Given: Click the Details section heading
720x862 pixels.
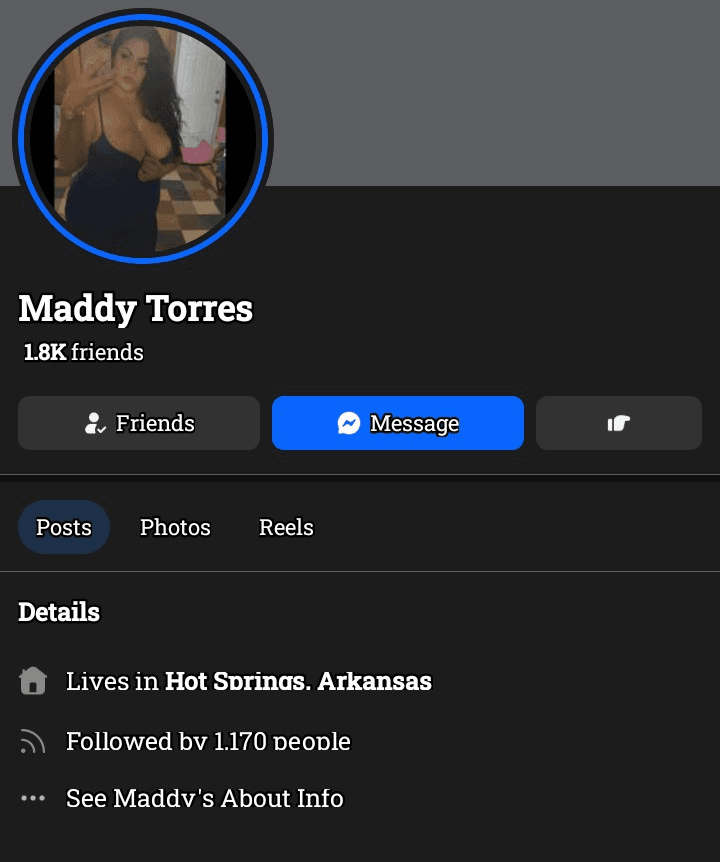Looking at the screenshot, I should (59, 611).
